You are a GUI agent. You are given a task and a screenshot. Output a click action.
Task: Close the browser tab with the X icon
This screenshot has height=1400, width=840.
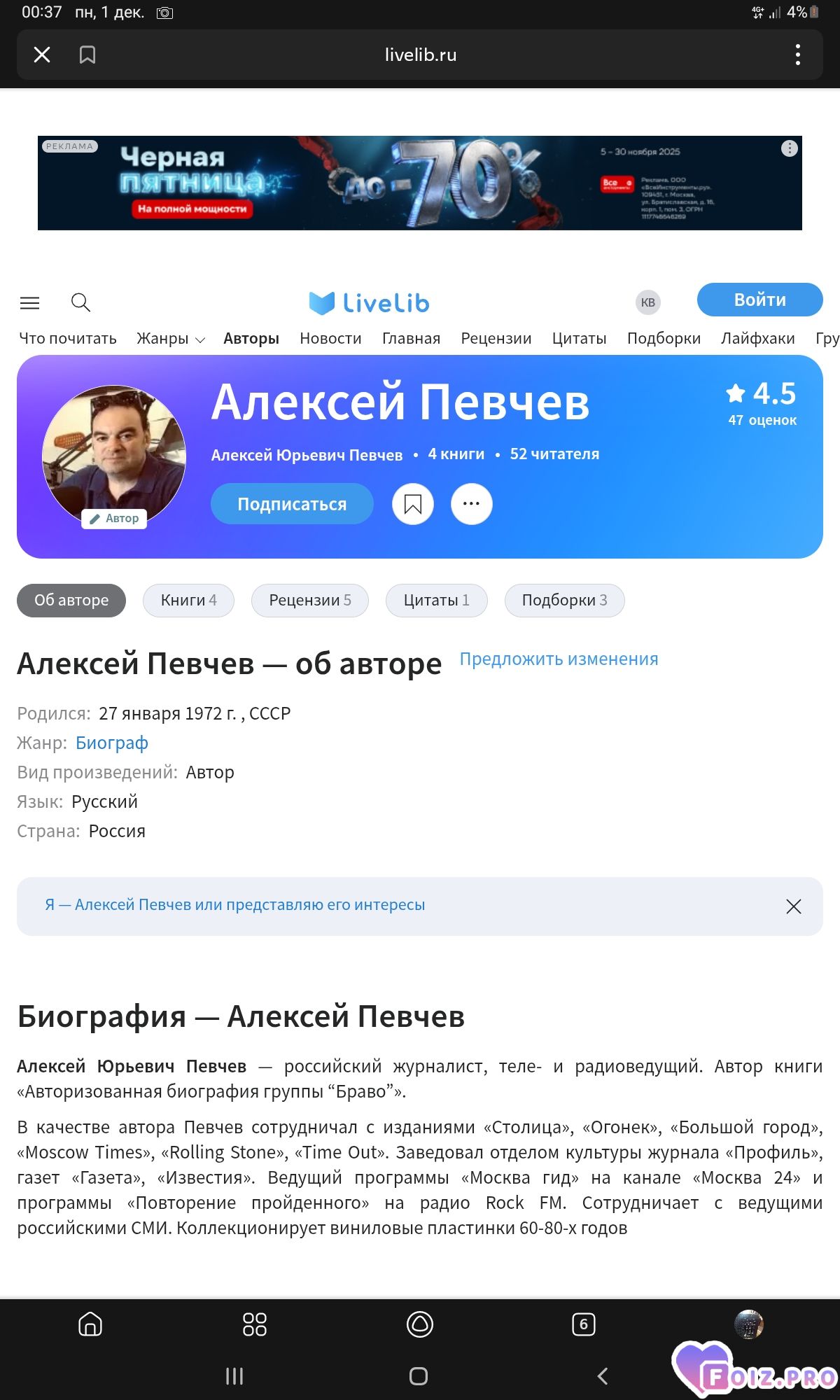(42, 55)
